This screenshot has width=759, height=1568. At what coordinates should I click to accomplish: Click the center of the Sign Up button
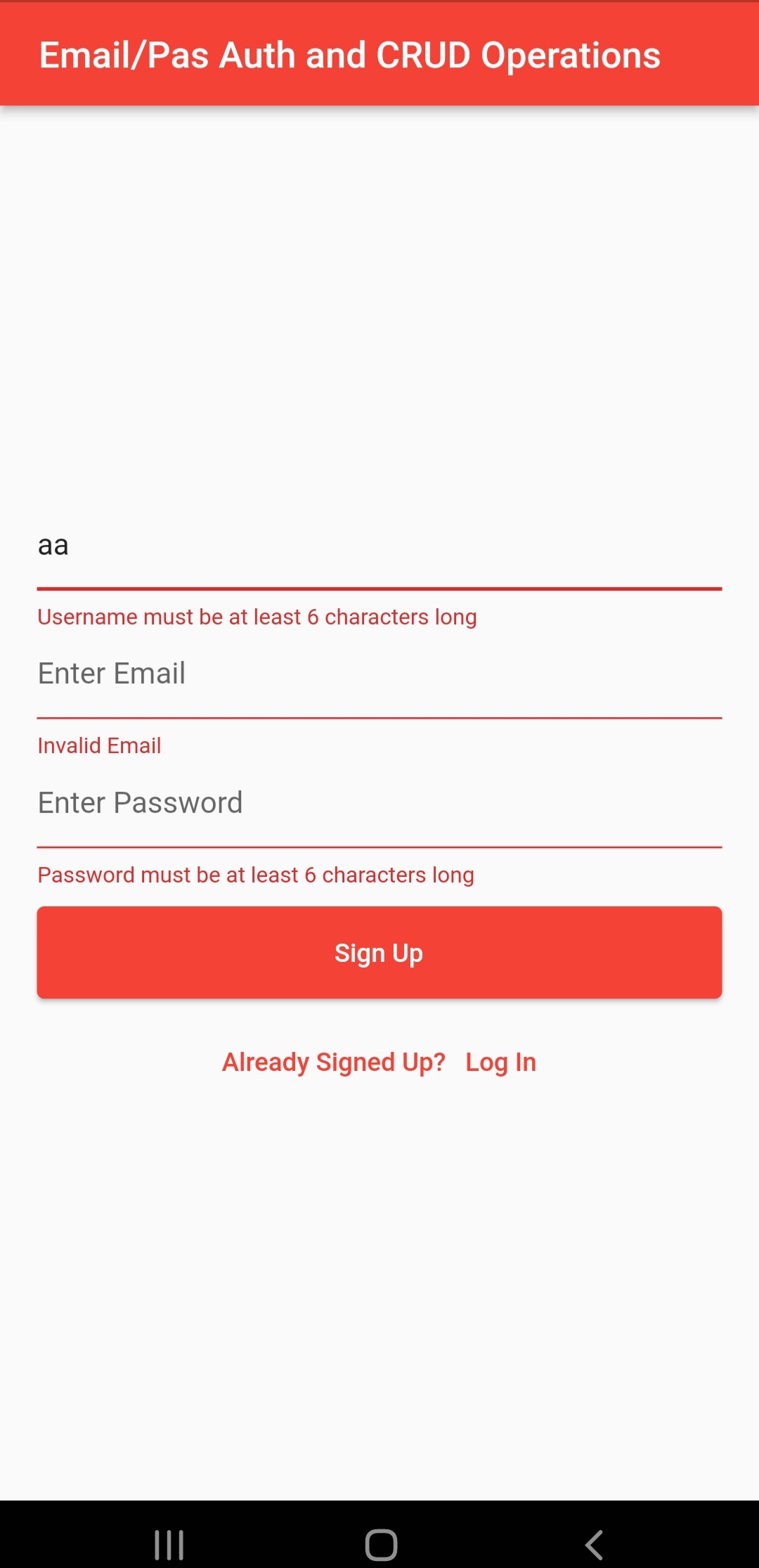(379, 951)
